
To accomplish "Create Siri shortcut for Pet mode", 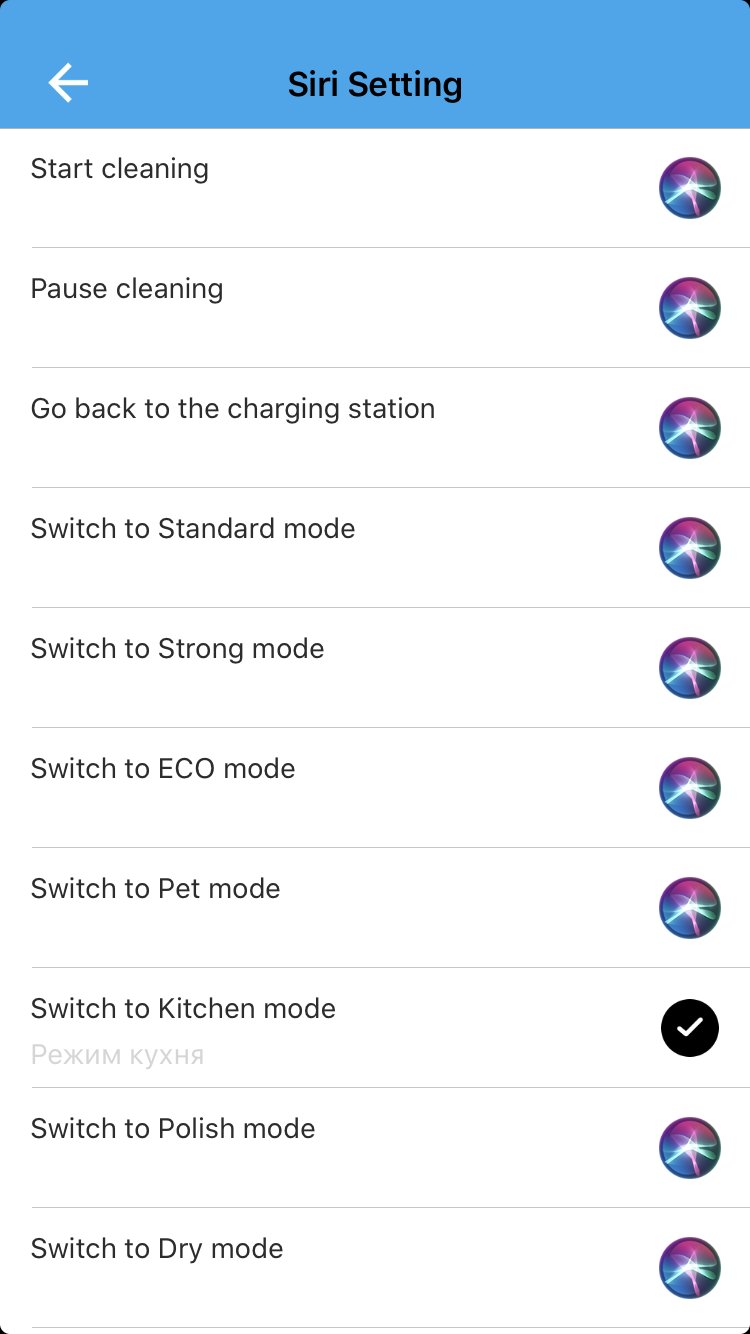I will [x=690, y=908].
